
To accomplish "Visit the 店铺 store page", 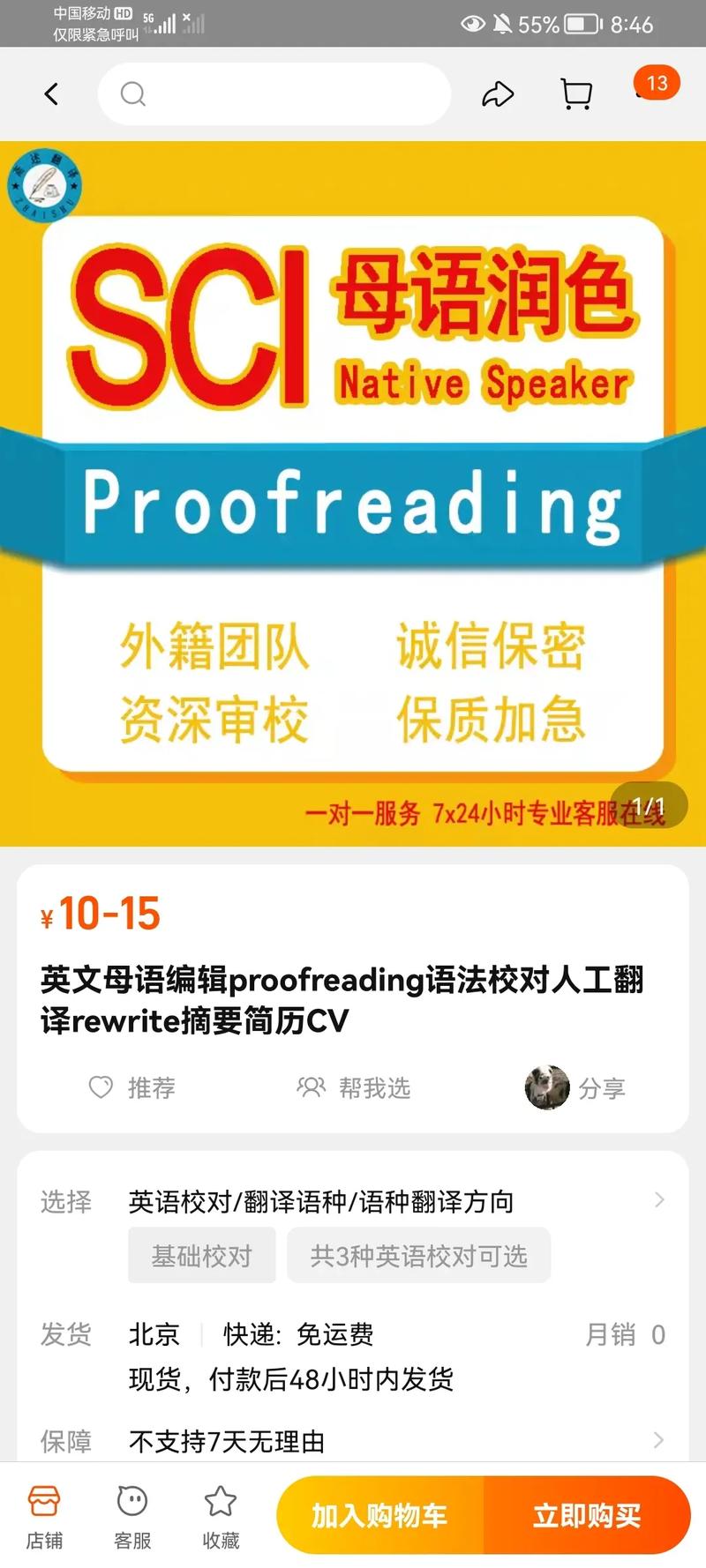I will pyautogui.click(x=44, y=1517).
